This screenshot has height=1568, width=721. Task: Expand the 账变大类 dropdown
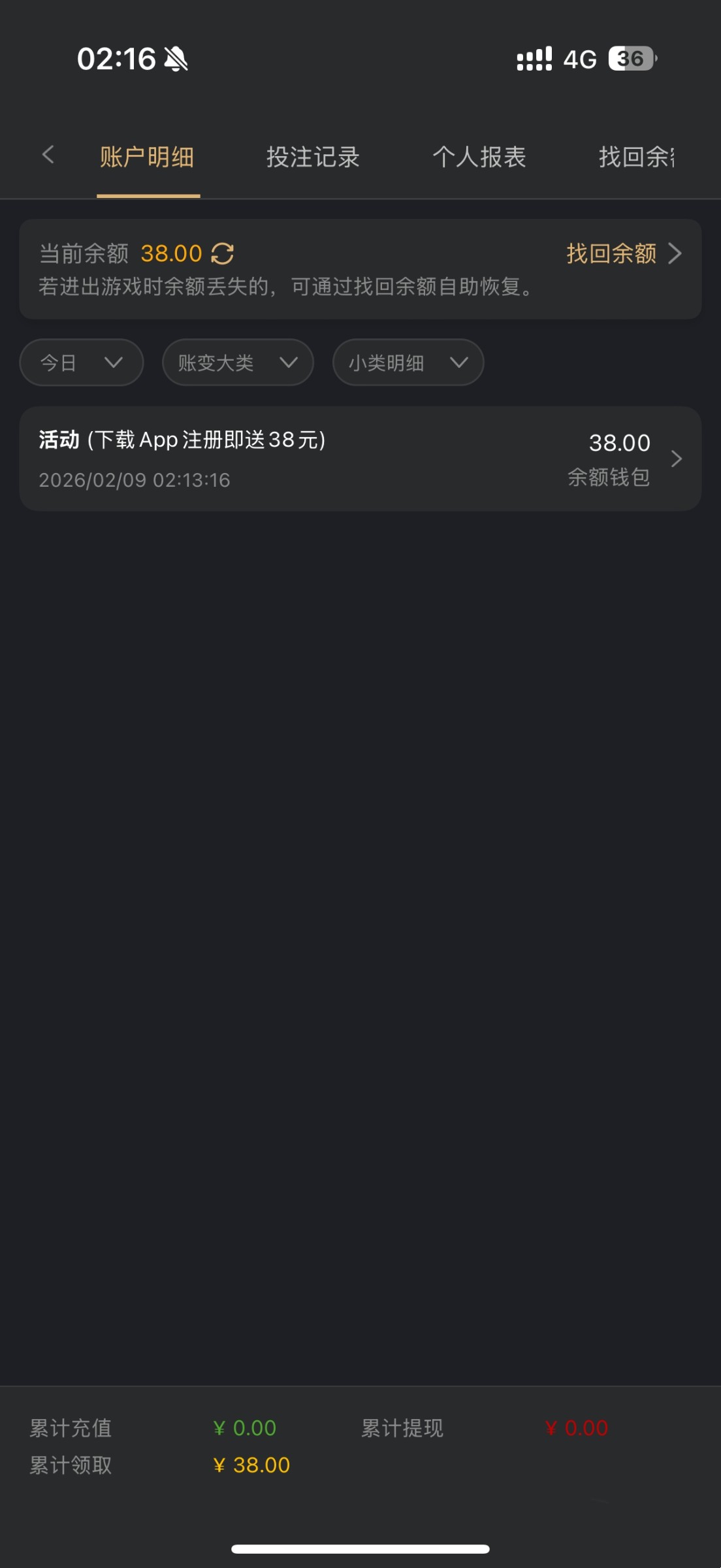(x=238, y=363)
